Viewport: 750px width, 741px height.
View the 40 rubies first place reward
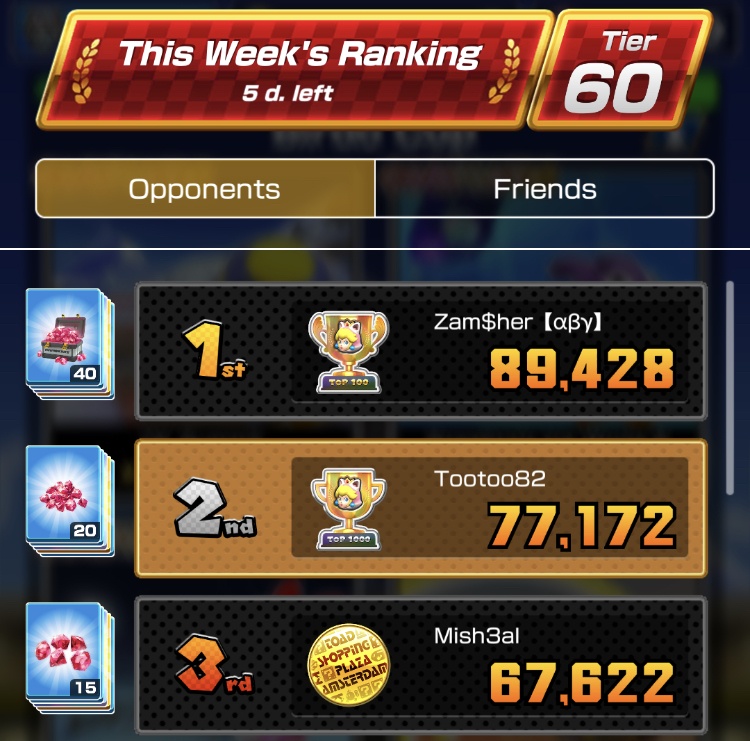point(72,343)
